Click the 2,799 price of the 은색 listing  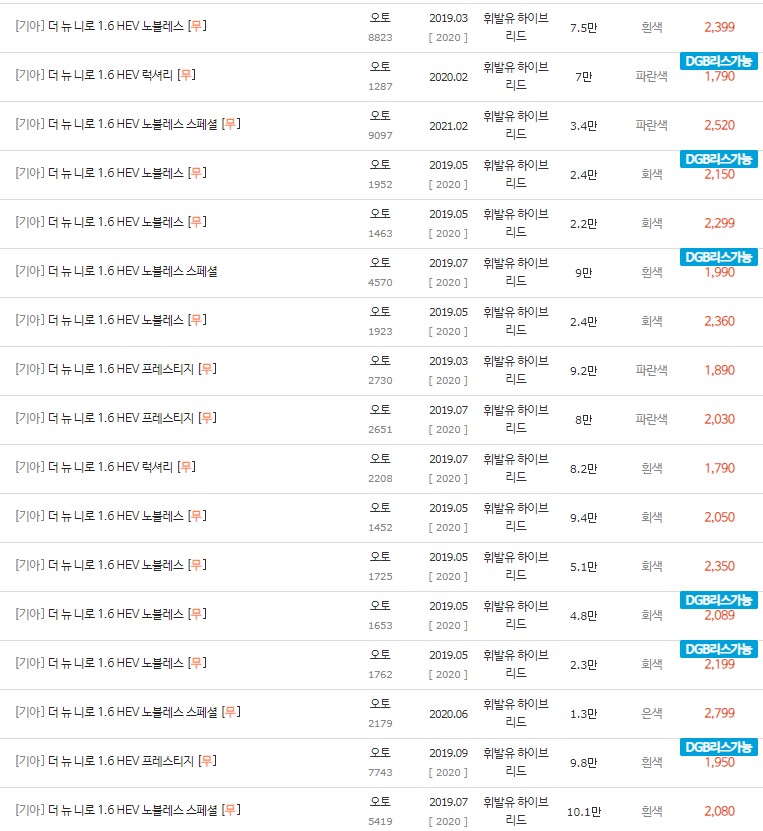click(720, 712)
